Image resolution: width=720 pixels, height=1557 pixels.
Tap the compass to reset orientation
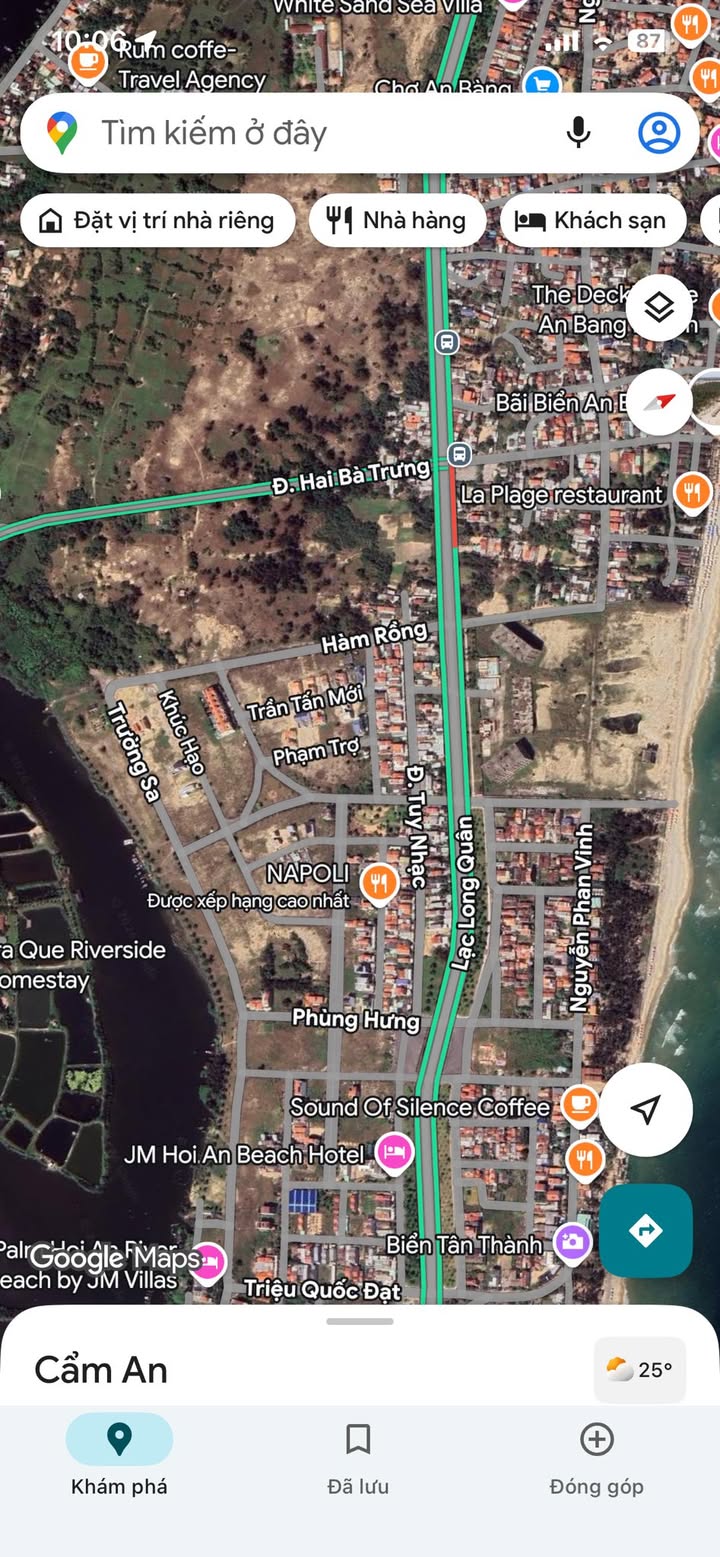[660, 401]
